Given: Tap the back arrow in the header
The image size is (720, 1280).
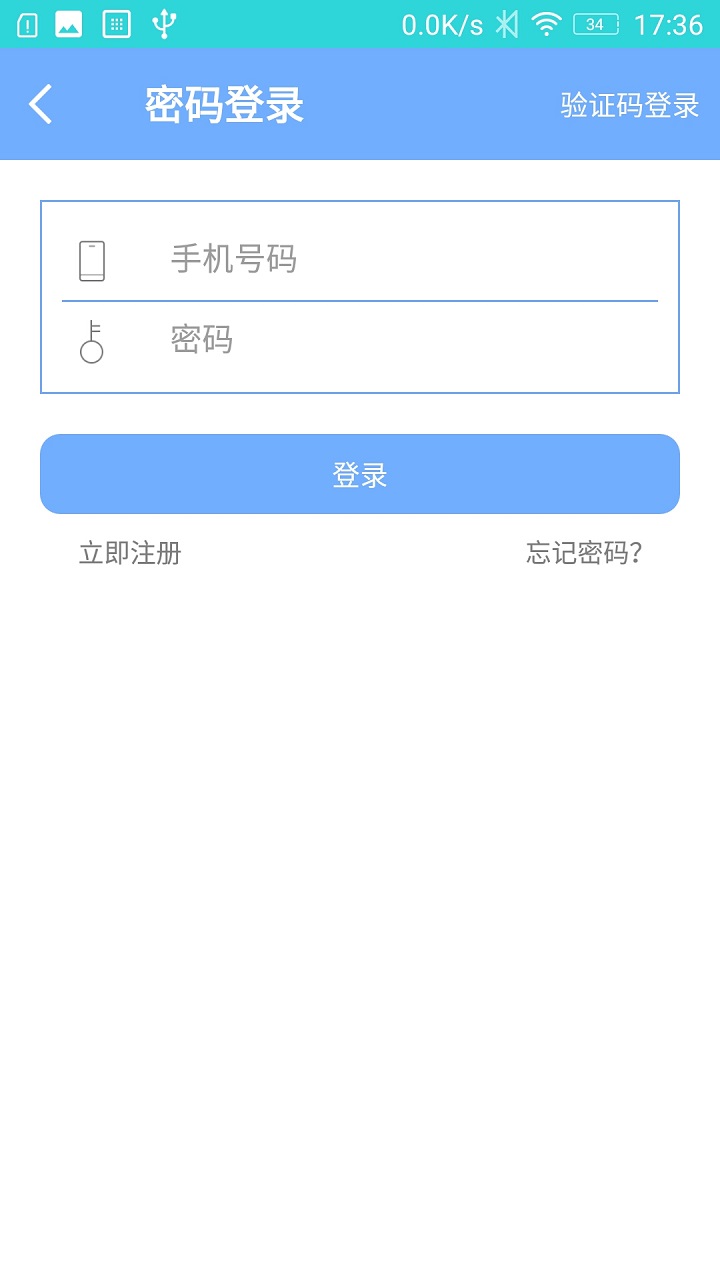Looking at the screenshot, I should point(40,103).
